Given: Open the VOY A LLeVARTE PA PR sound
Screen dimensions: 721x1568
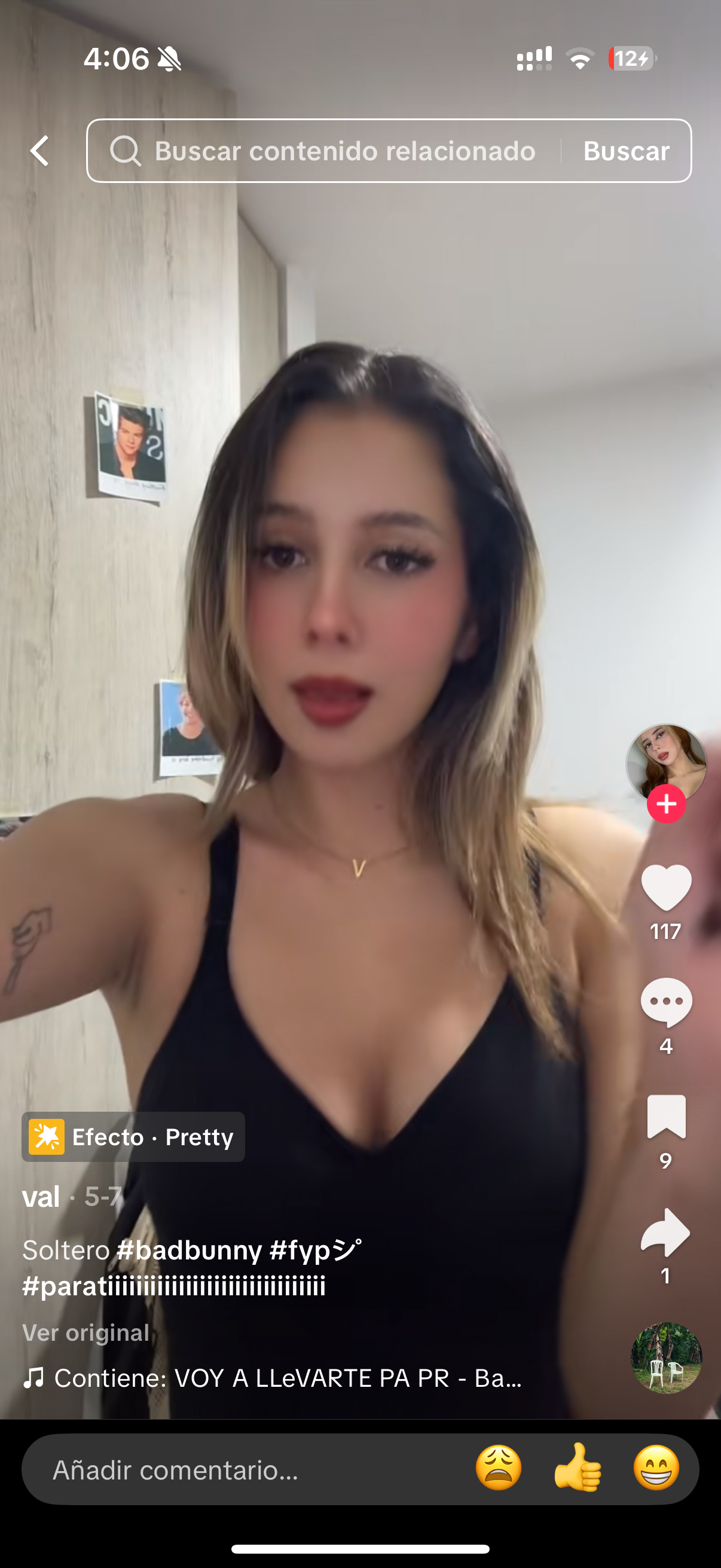Looking at the screenshot, I should pyautogui.click(x=273, y=1378).
